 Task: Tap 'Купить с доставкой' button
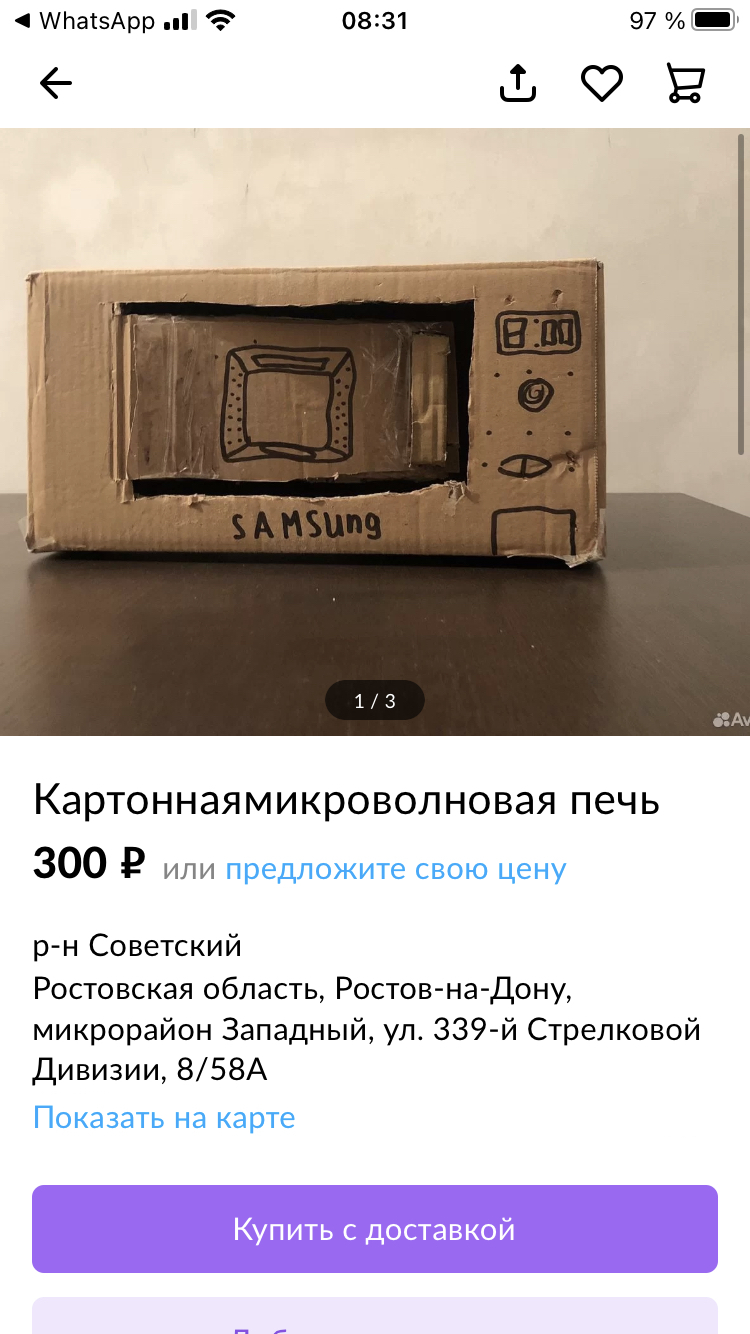pyautogui.click(x=375, y=1229)
